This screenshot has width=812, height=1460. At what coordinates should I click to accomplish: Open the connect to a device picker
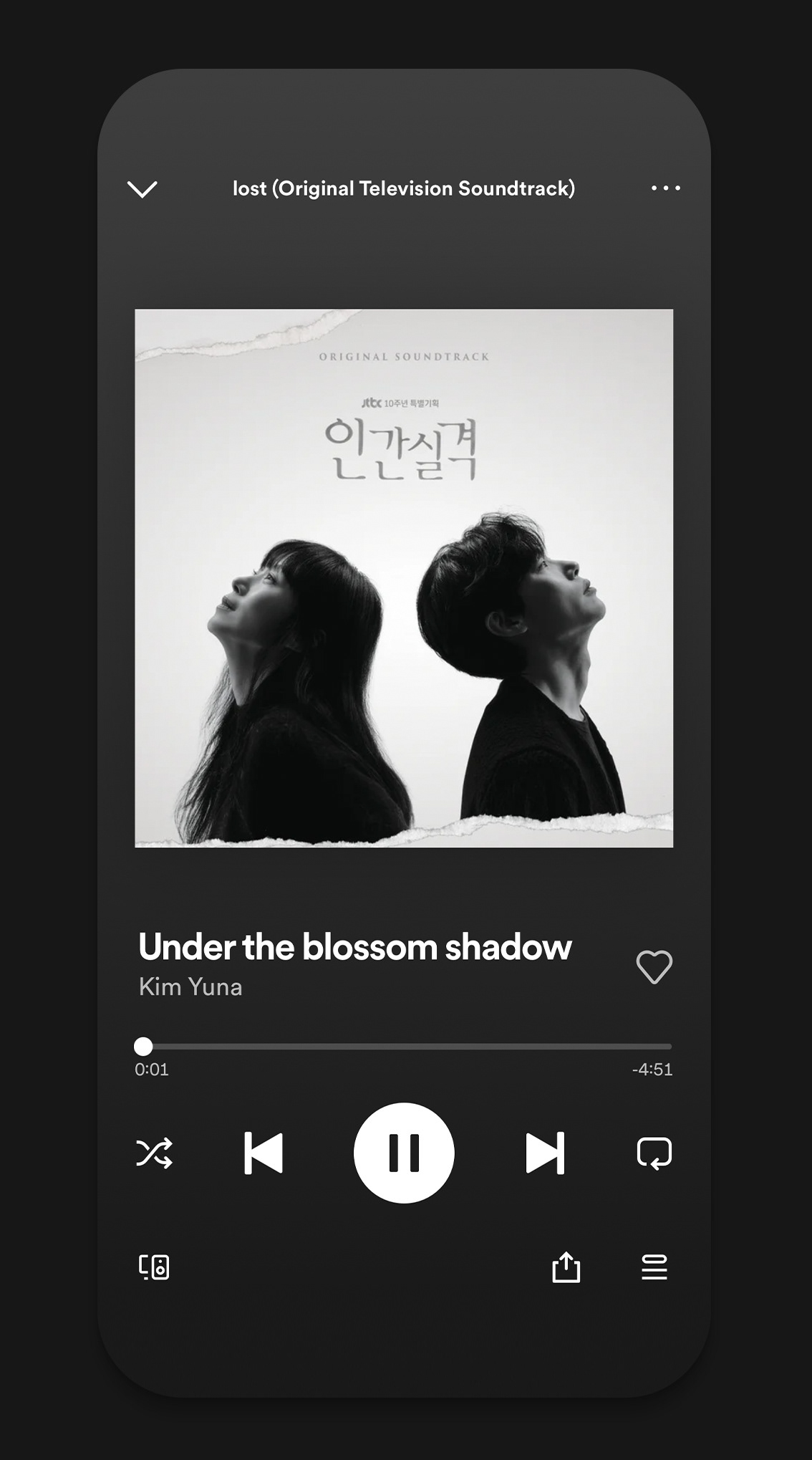tap(154, 1267)
